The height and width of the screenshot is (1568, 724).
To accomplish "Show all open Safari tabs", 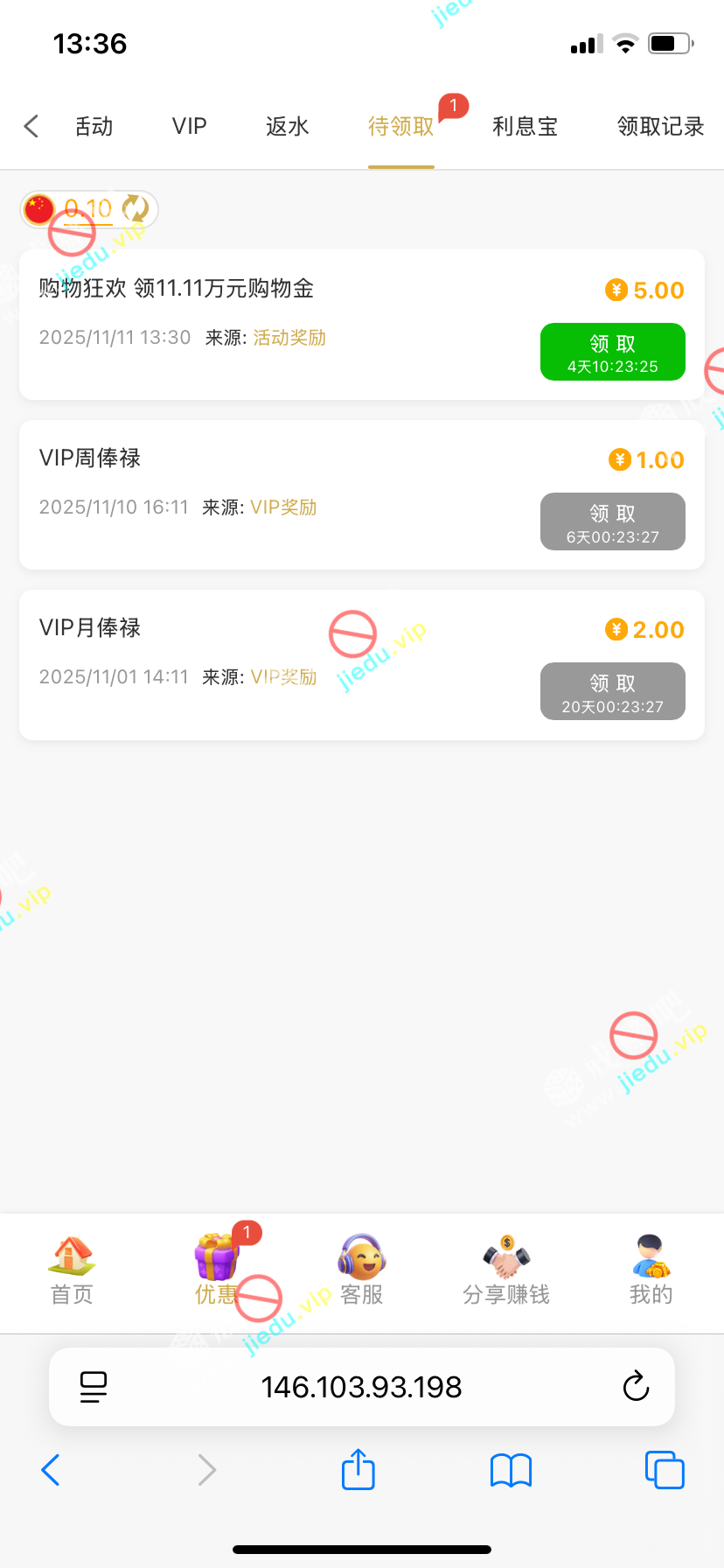I will coord(665,1470).
